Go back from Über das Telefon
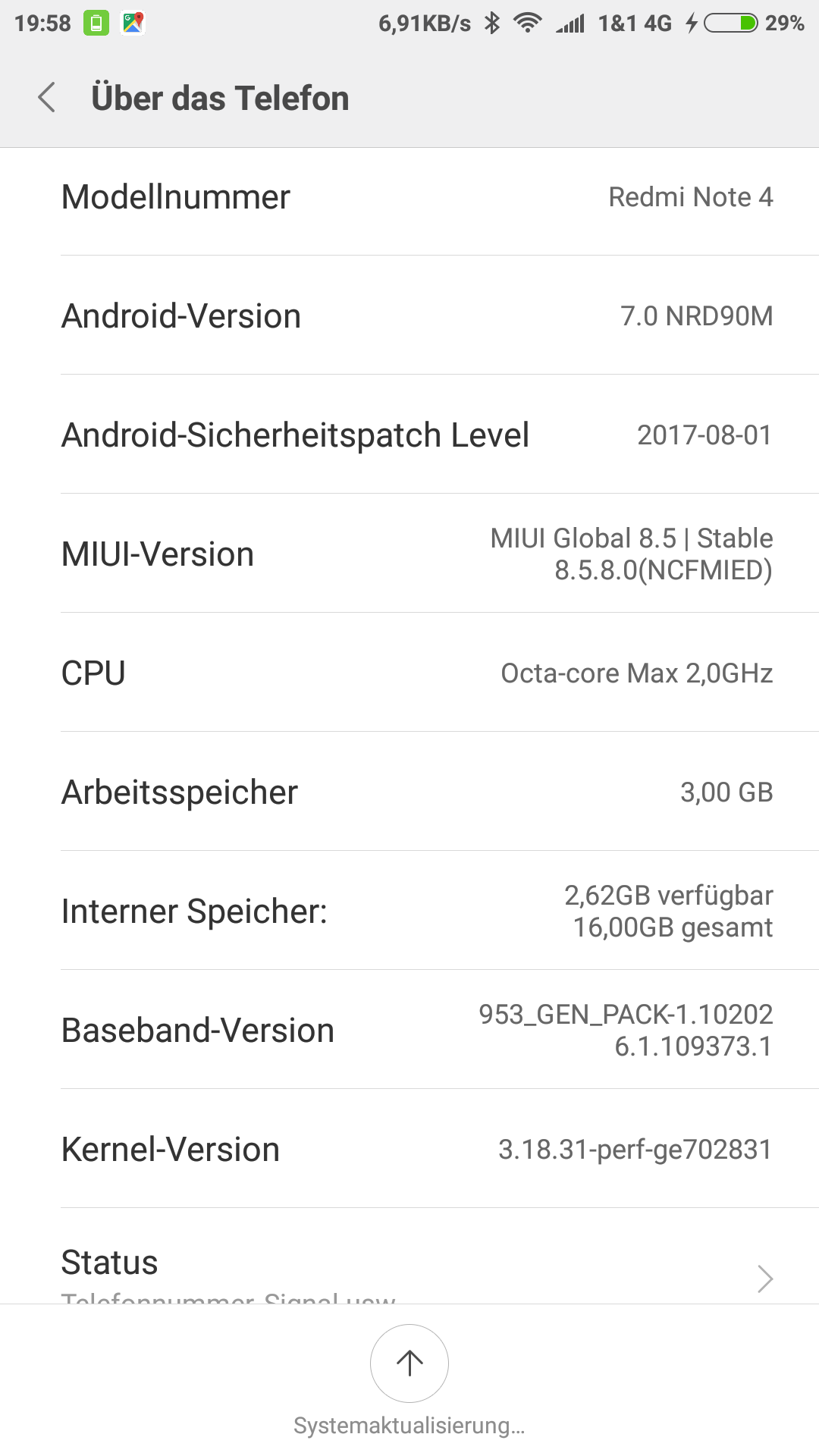 47,98
